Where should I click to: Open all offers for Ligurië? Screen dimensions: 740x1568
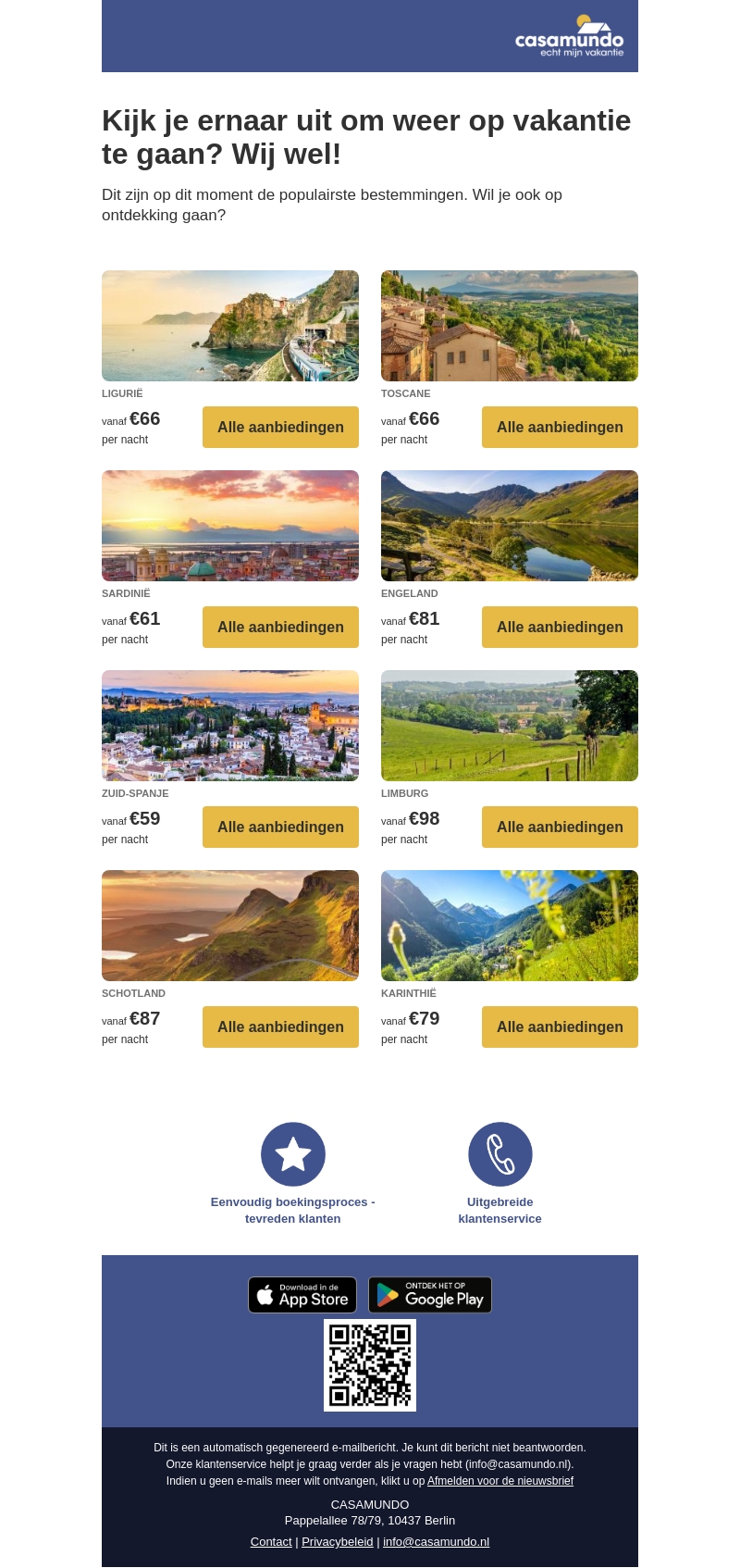pyautogui.click(x=280, y=427)
